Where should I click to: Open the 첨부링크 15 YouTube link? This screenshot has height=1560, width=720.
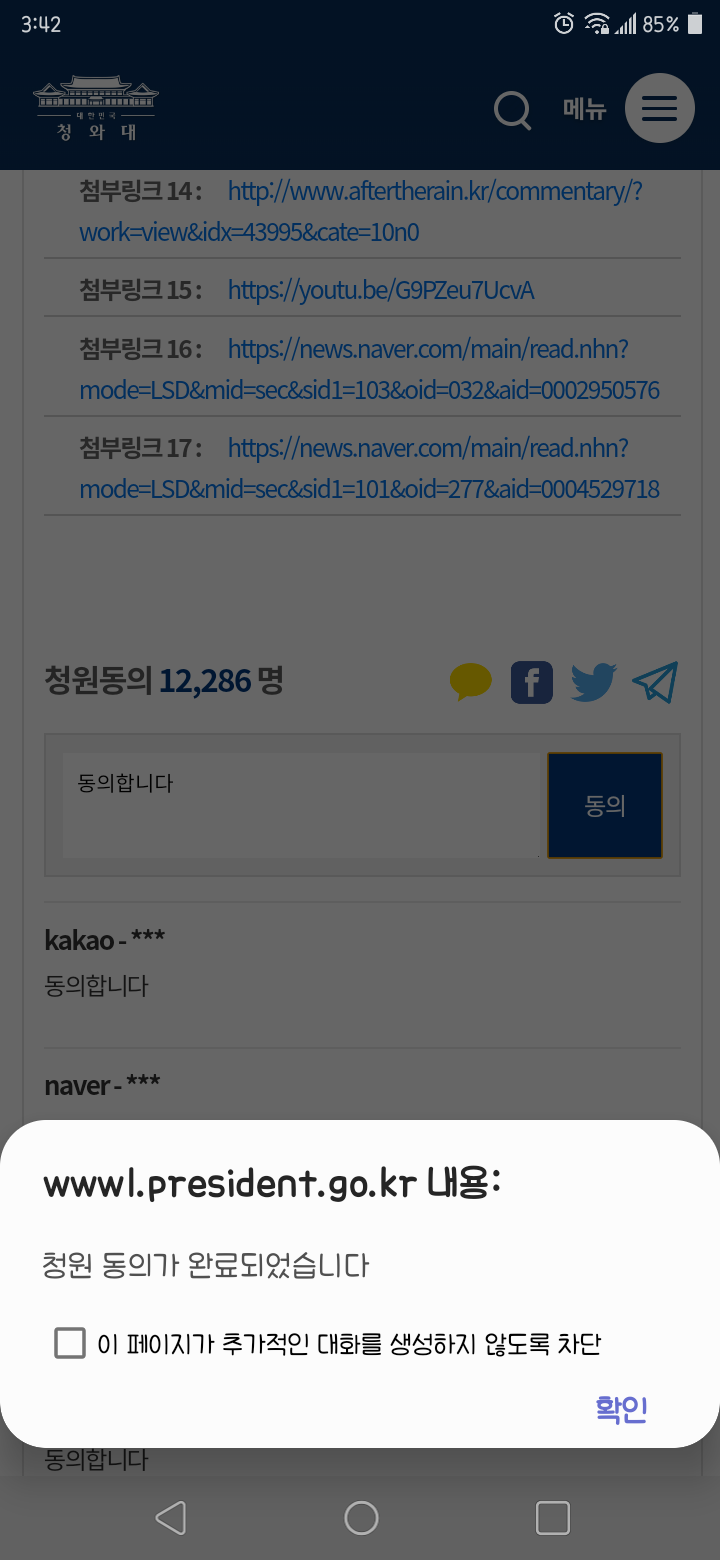coord(380,290)
